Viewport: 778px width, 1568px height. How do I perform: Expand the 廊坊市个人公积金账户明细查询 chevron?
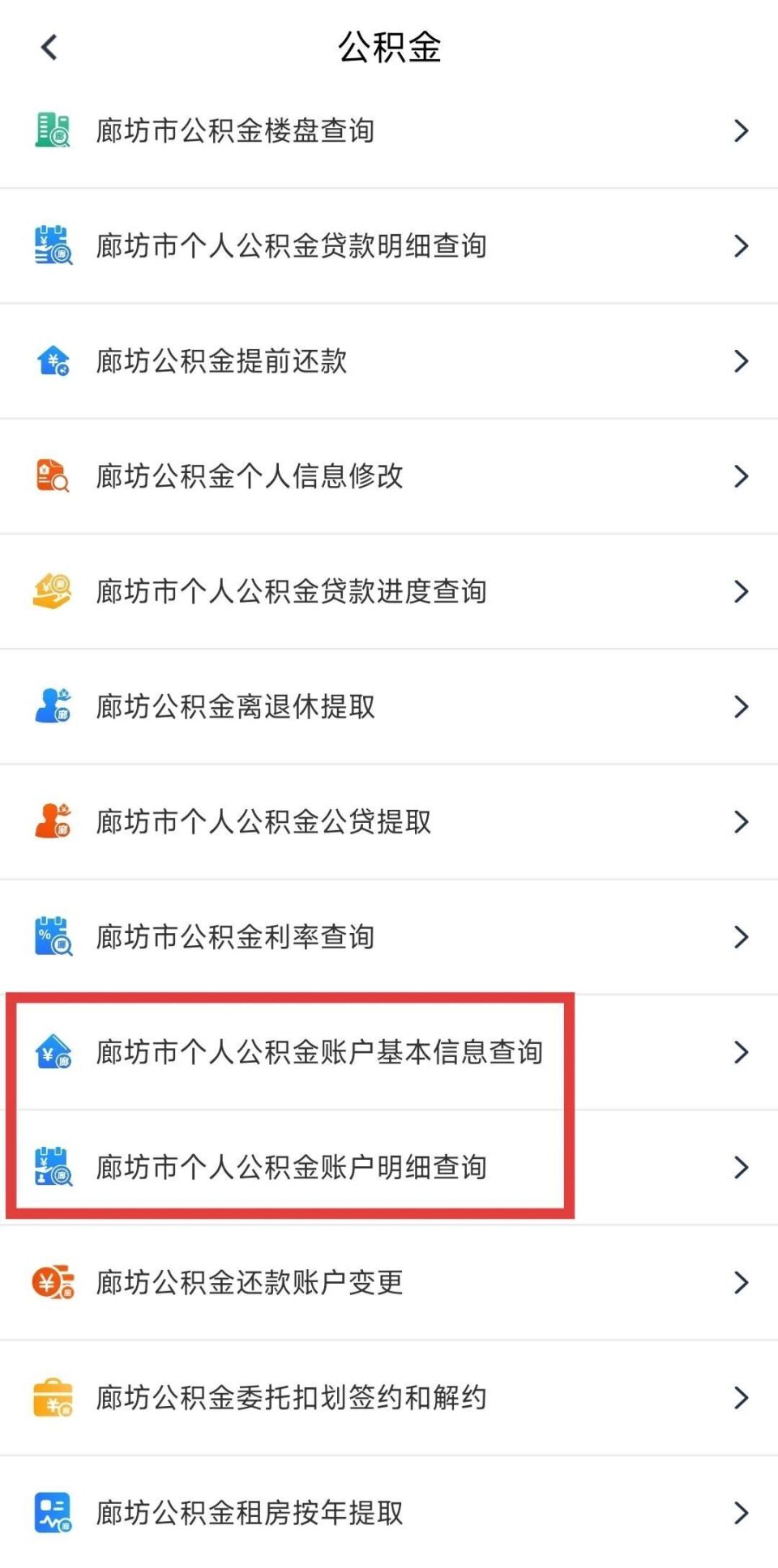pos(740,1167)
